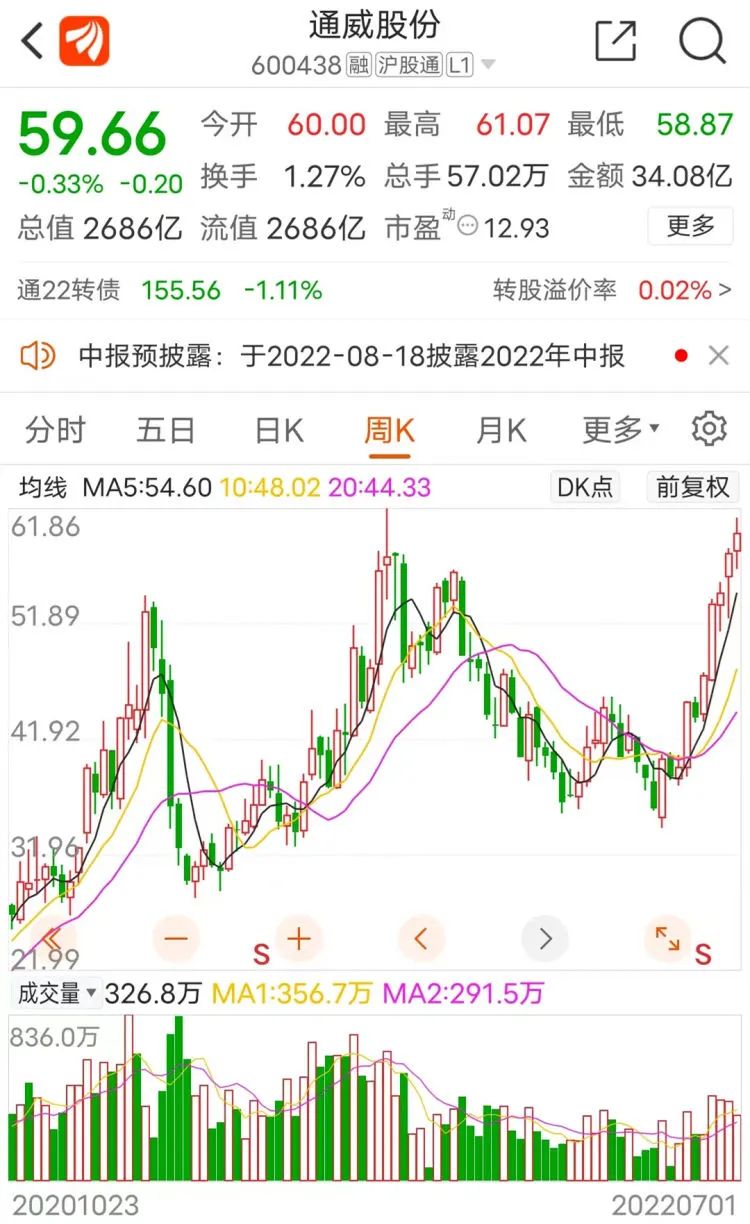Open chart settings gear
Screen dimensions: 750x1224
point(709,429)
